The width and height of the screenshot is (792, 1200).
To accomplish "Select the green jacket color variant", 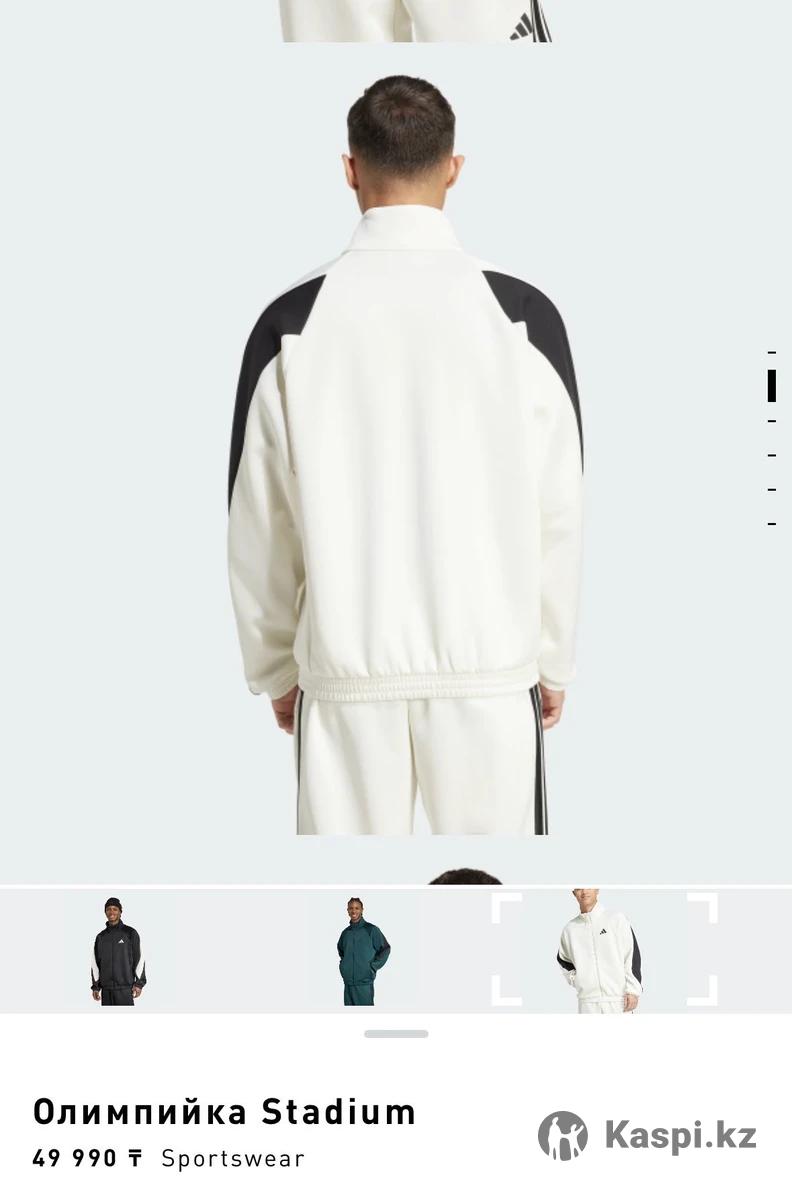I will pos(362,951).
